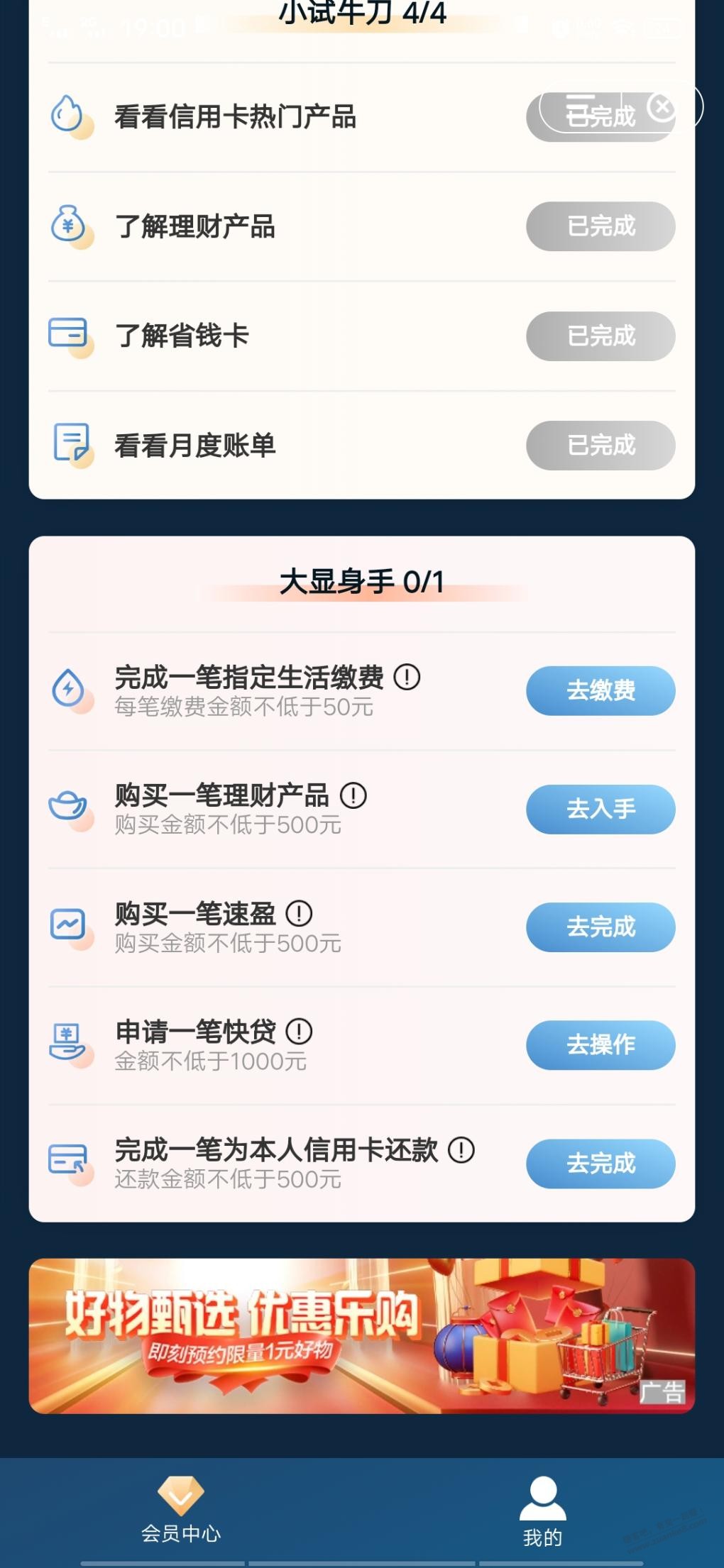The image size is (724, 1568).
Task: Tap 去缴费 for the living payment task
Action: pyautogui.click(x=600, y=690)
